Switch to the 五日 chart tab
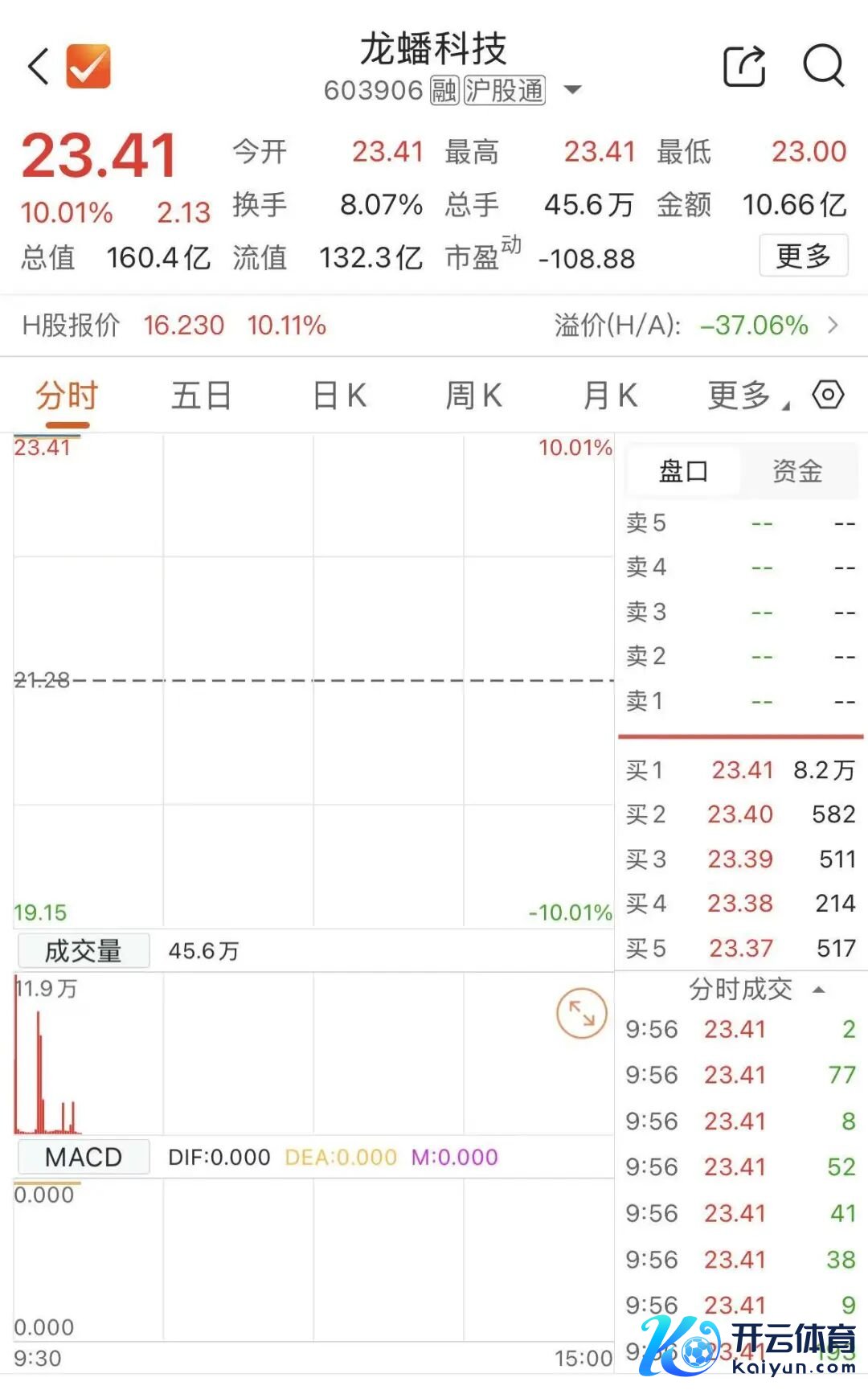This screenshot has height=1394, width=868. [201, 396]
